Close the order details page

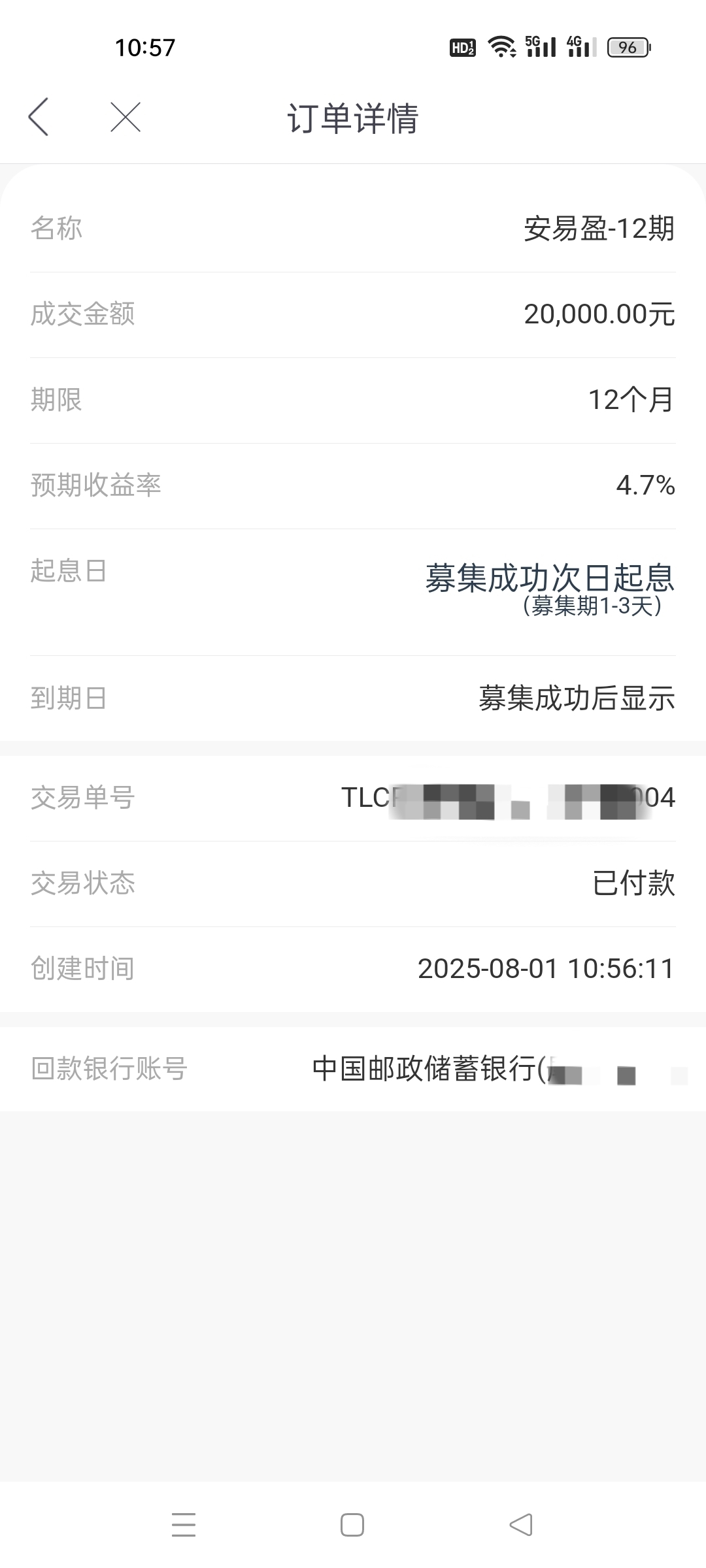[x=126, y=118]
